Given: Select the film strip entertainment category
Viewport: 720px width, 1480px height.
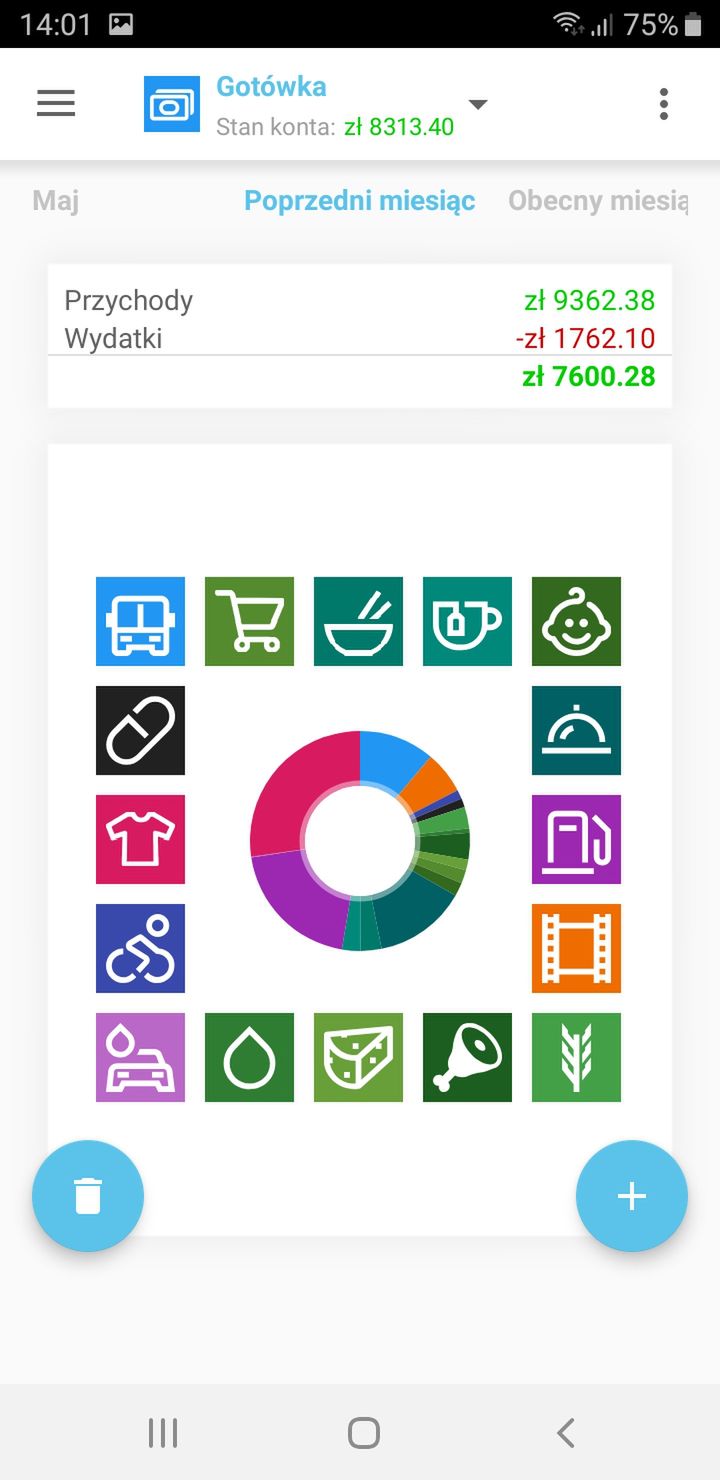Looking at the screenshot, I should tap(576, 948).
